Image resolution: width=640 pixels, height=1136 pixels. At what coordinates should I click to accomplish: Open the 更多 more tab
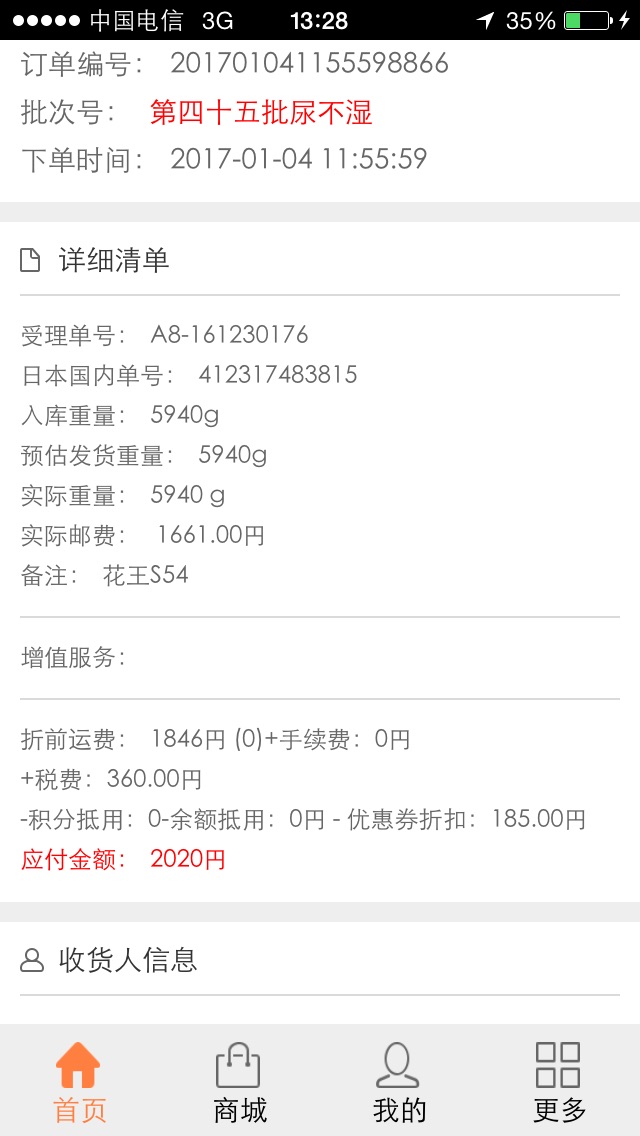[x=559, y=1082]
